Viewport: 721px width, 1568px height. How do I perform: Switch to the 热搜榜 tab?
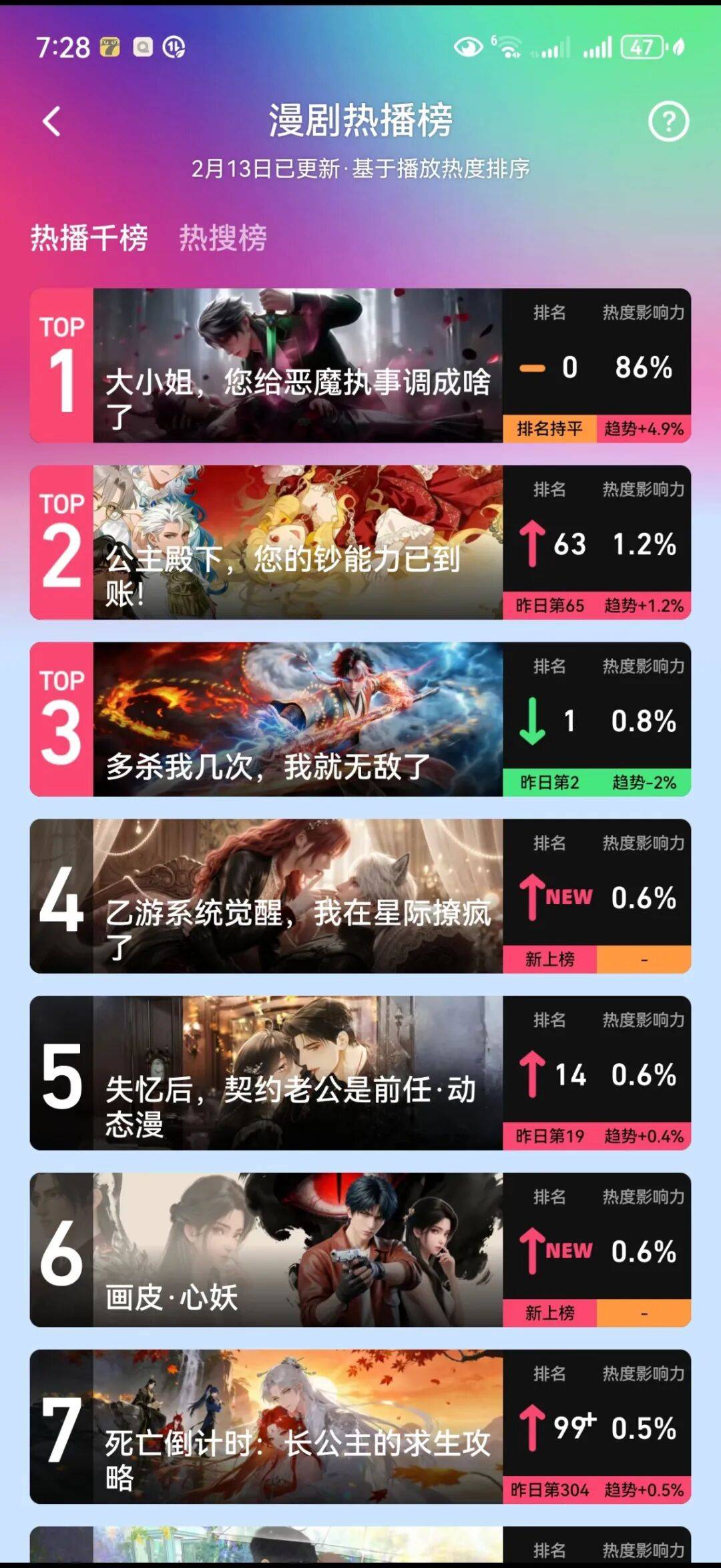[223, 238]
